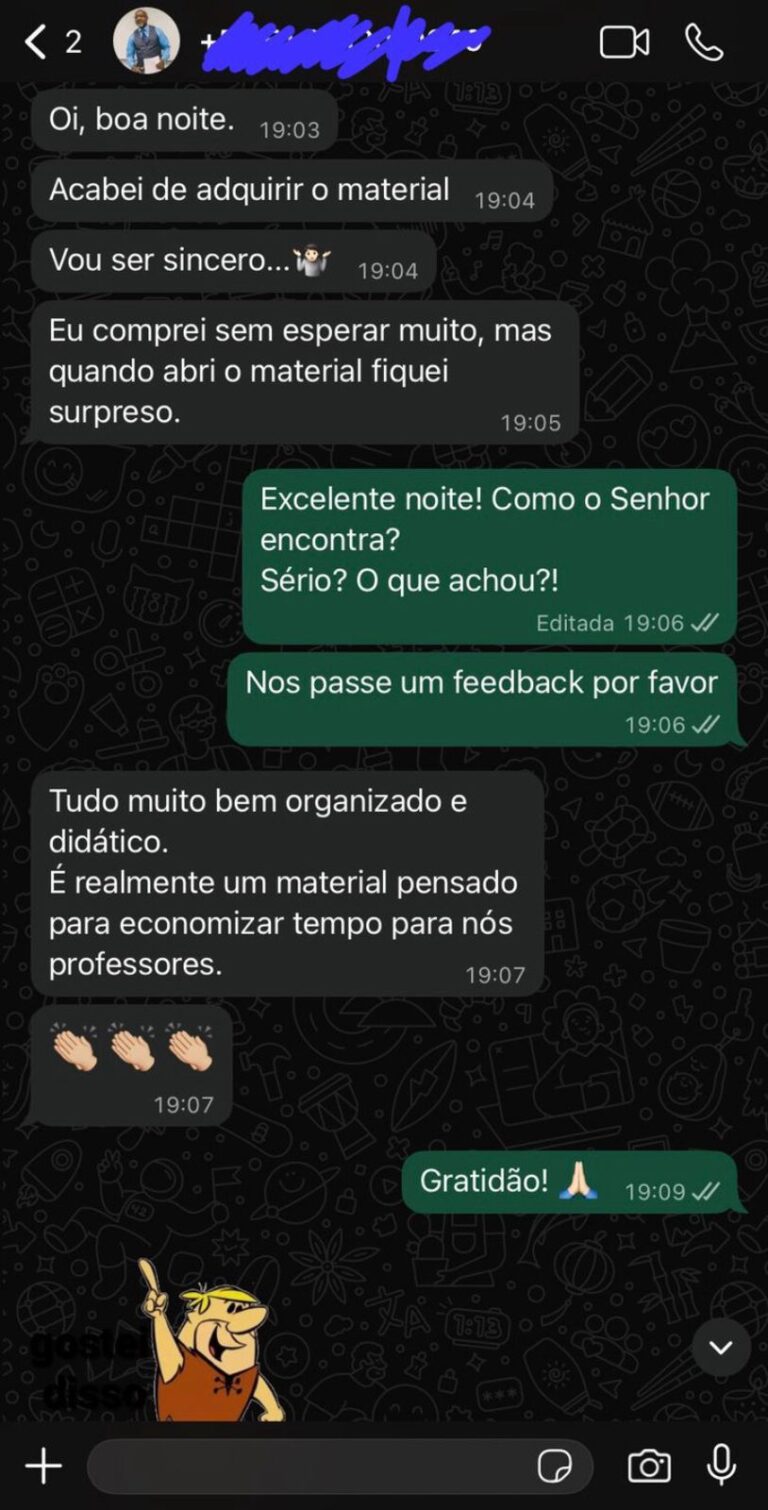The height and width of the screenshot is (1510, 768).
Task: Tap the 19:07 timestamp on the feedback reply
Action: point(499,972)
